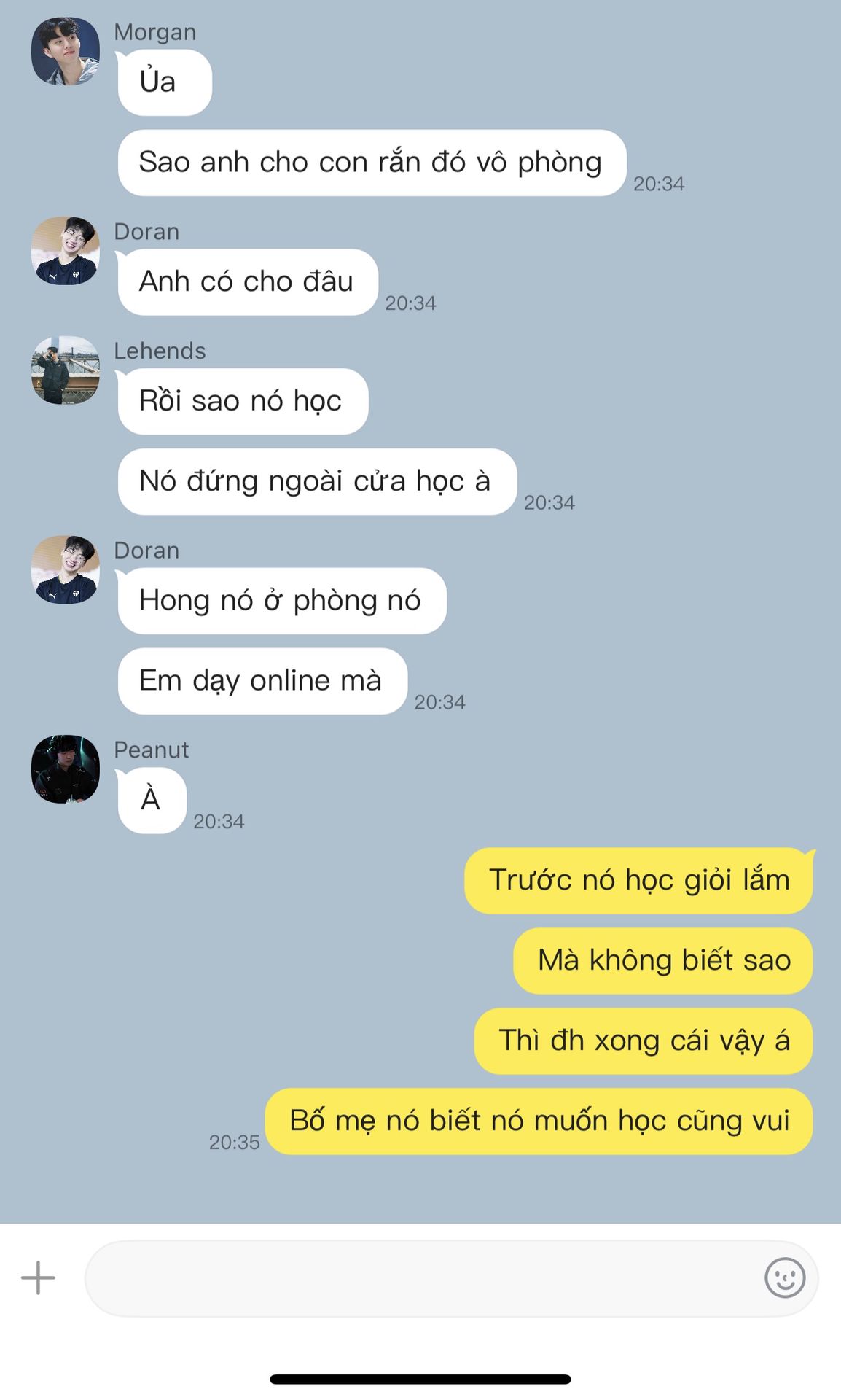The height and width of the screenshot is (1400, 841).
Task: Open Peanut's profile avatar
Action: point(66,769)
